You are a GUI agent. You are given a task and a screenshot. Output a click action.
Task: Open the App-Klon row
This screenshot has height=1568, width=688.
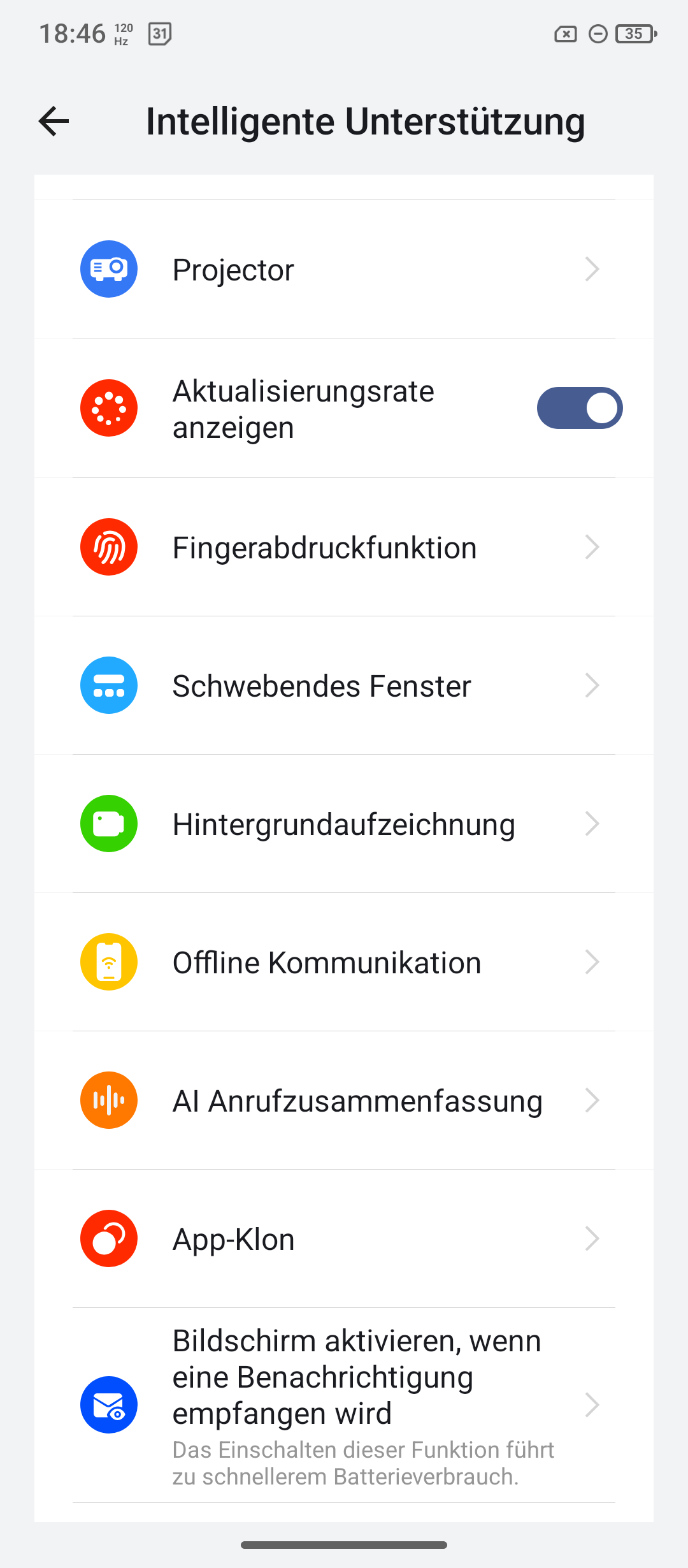(344, 1238)
